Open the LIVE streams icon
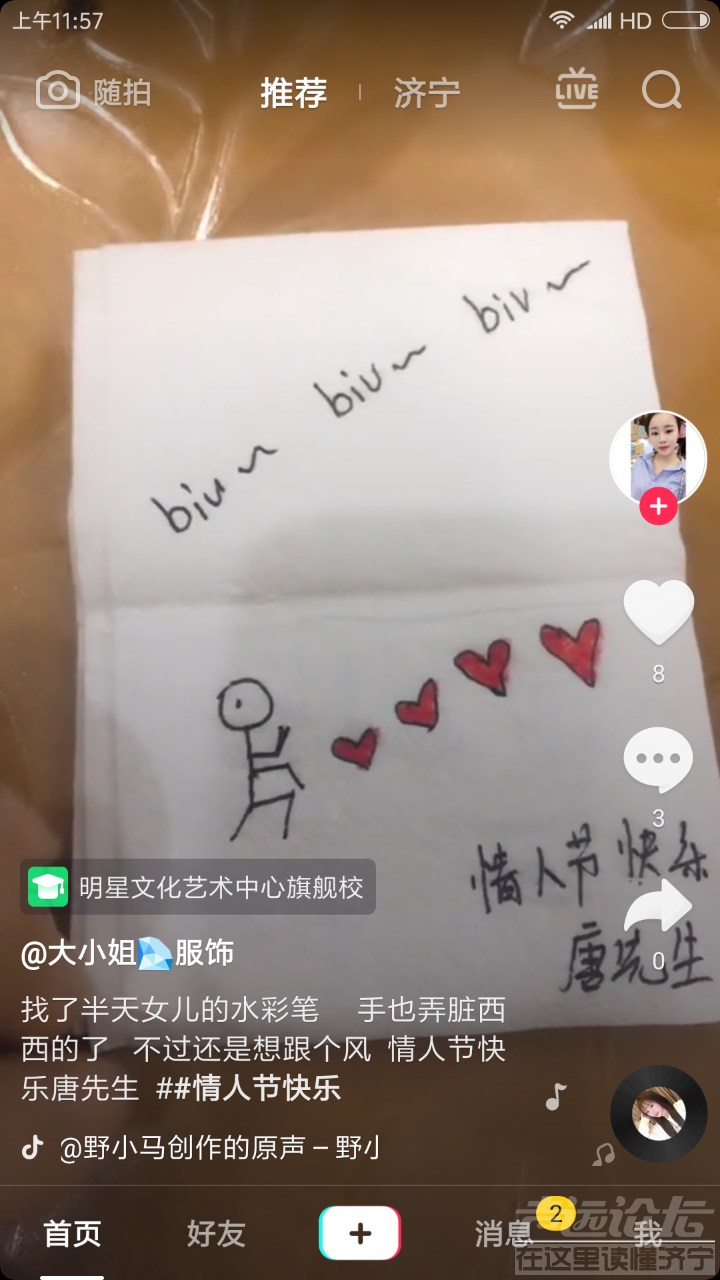Image resolution: width=720 pixels, height=1280 pixels. [577, 90]
